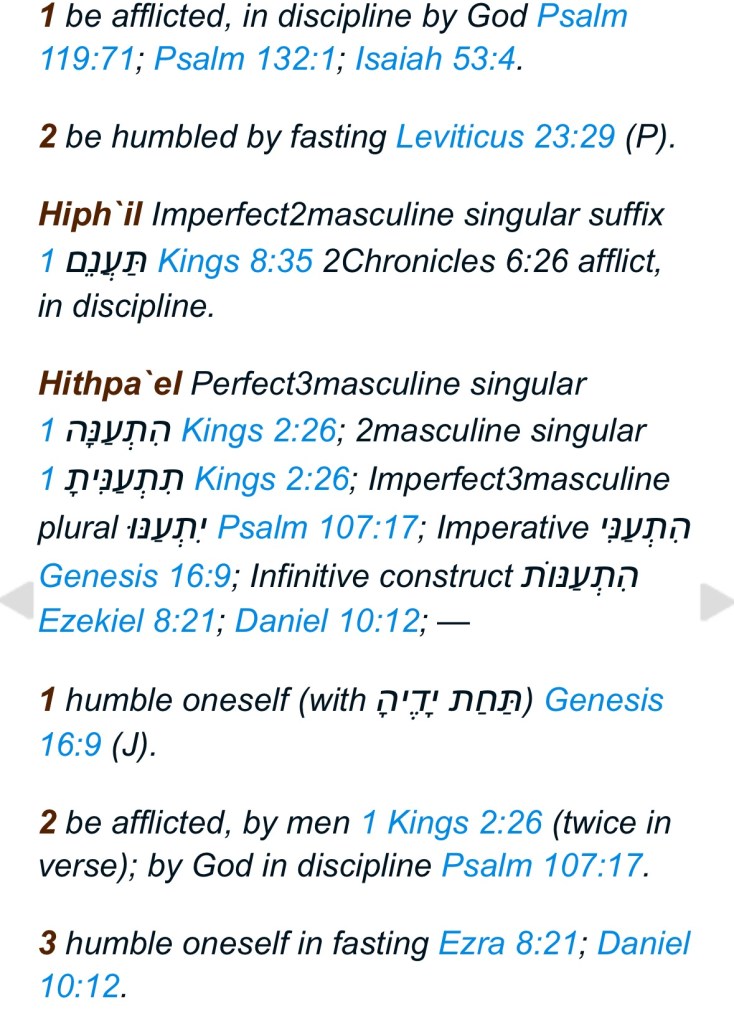Open the Leviticus 23:29 link
Image resolution: width=734 pixels, height=1024 pixels.
click(x=505, y=136)
